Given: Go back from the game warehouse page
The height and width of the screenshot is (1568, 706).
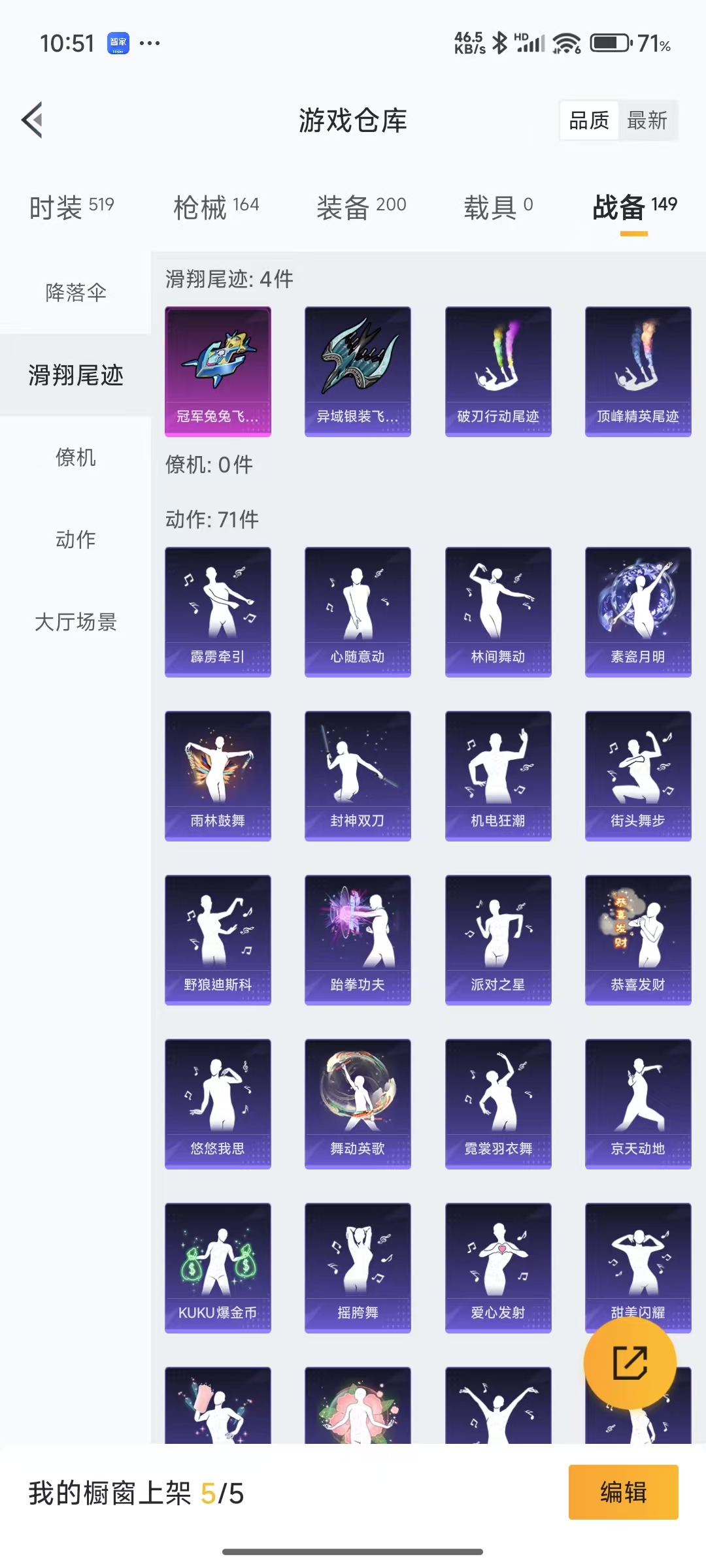Looking at the screenshot, I should 33,120.
